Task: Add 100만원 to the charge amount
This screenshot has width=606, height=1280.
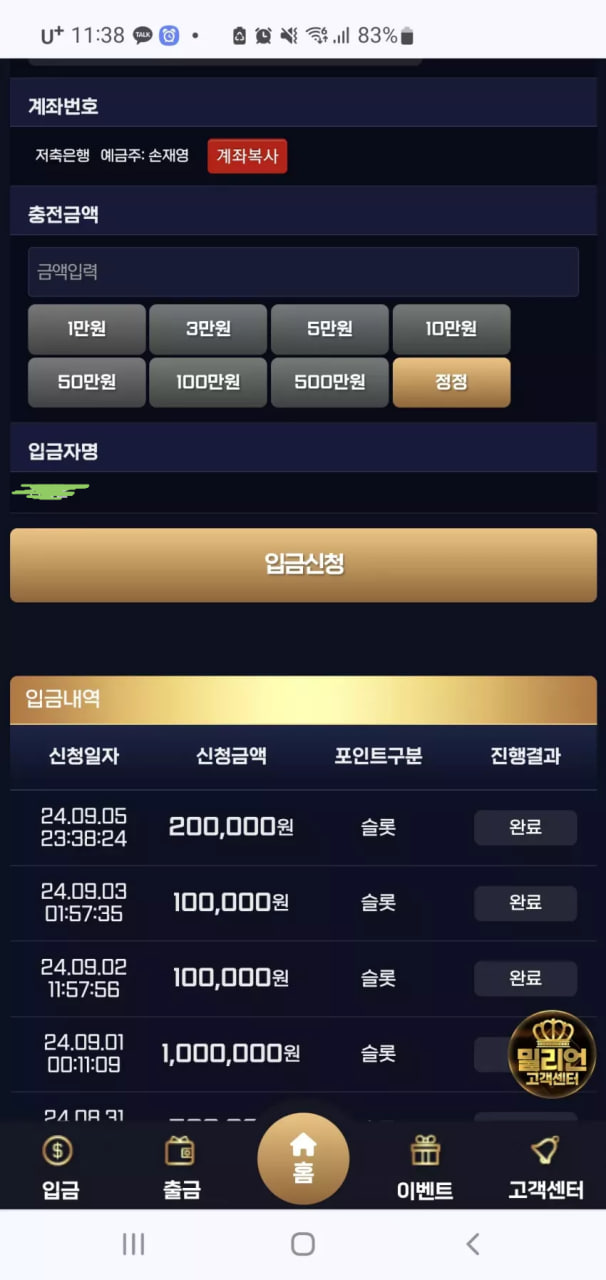Action: [x=208, y=382]
